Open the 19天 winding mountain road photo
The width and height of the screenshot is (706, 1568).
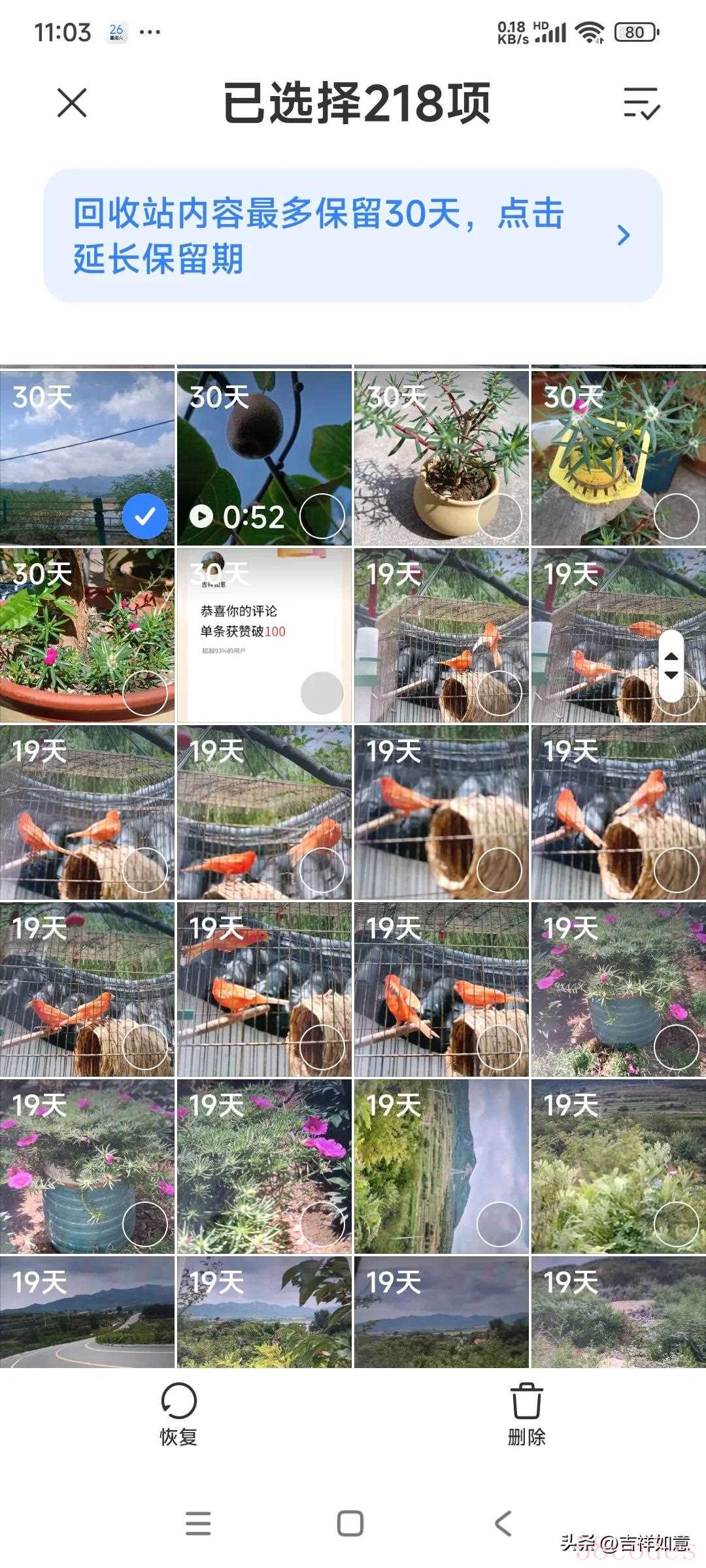tap(87, 1313)
